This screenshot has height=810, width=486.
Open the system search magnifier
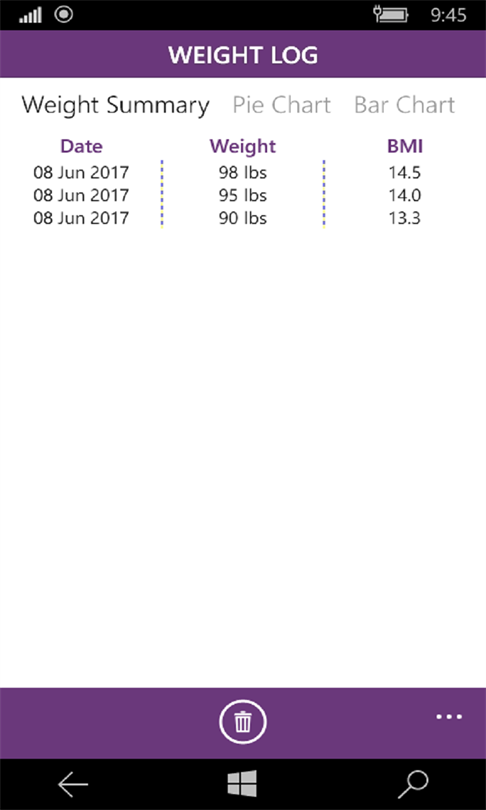[x=413, y=785]
